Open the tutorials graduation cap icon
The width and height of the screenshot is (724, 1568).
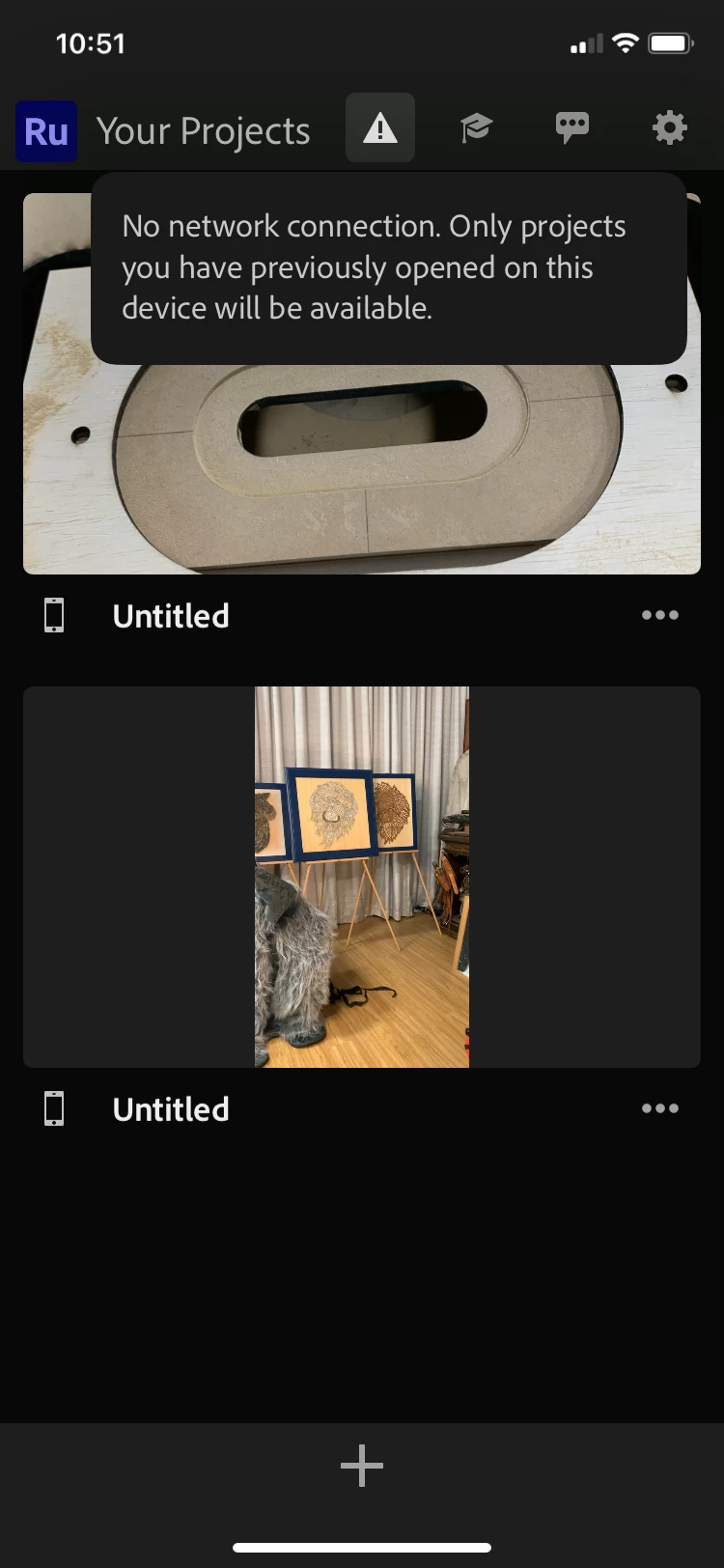coord(476,128)
